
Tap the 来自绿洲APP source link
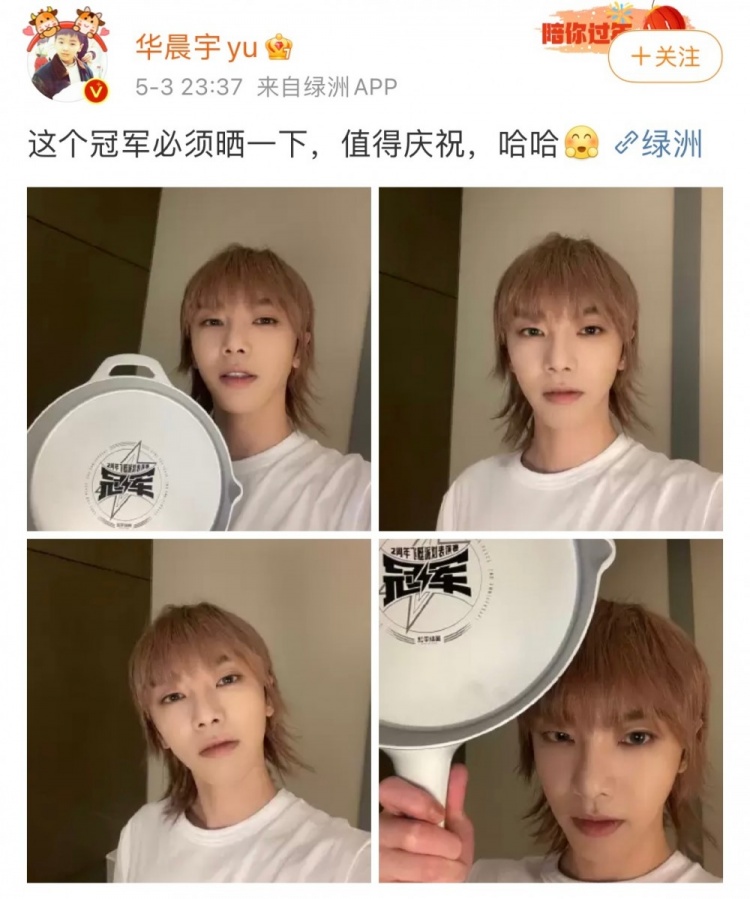[327, 88]
